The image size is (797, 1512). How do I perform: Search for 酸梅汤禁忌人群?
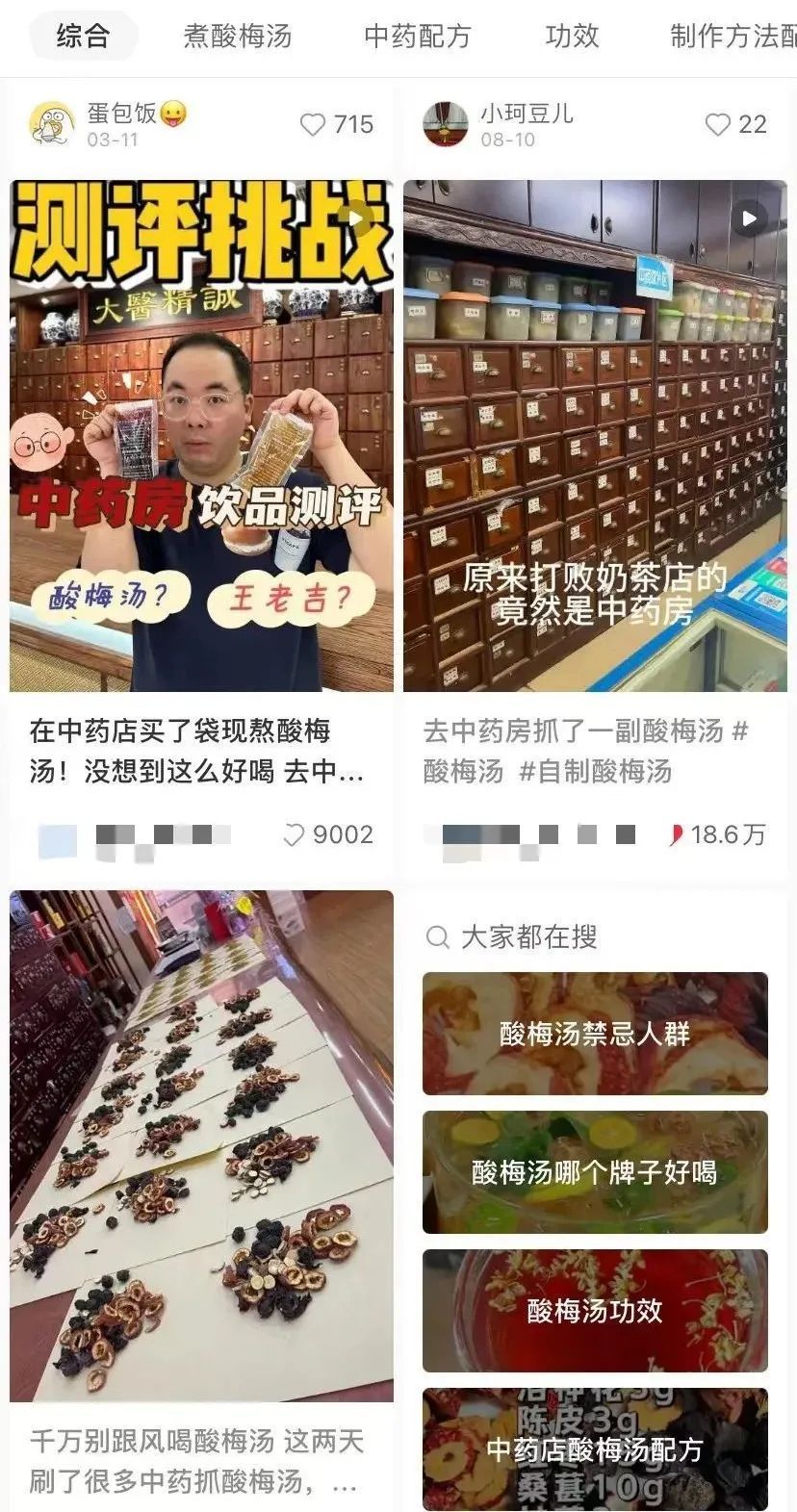point(595,1034)
